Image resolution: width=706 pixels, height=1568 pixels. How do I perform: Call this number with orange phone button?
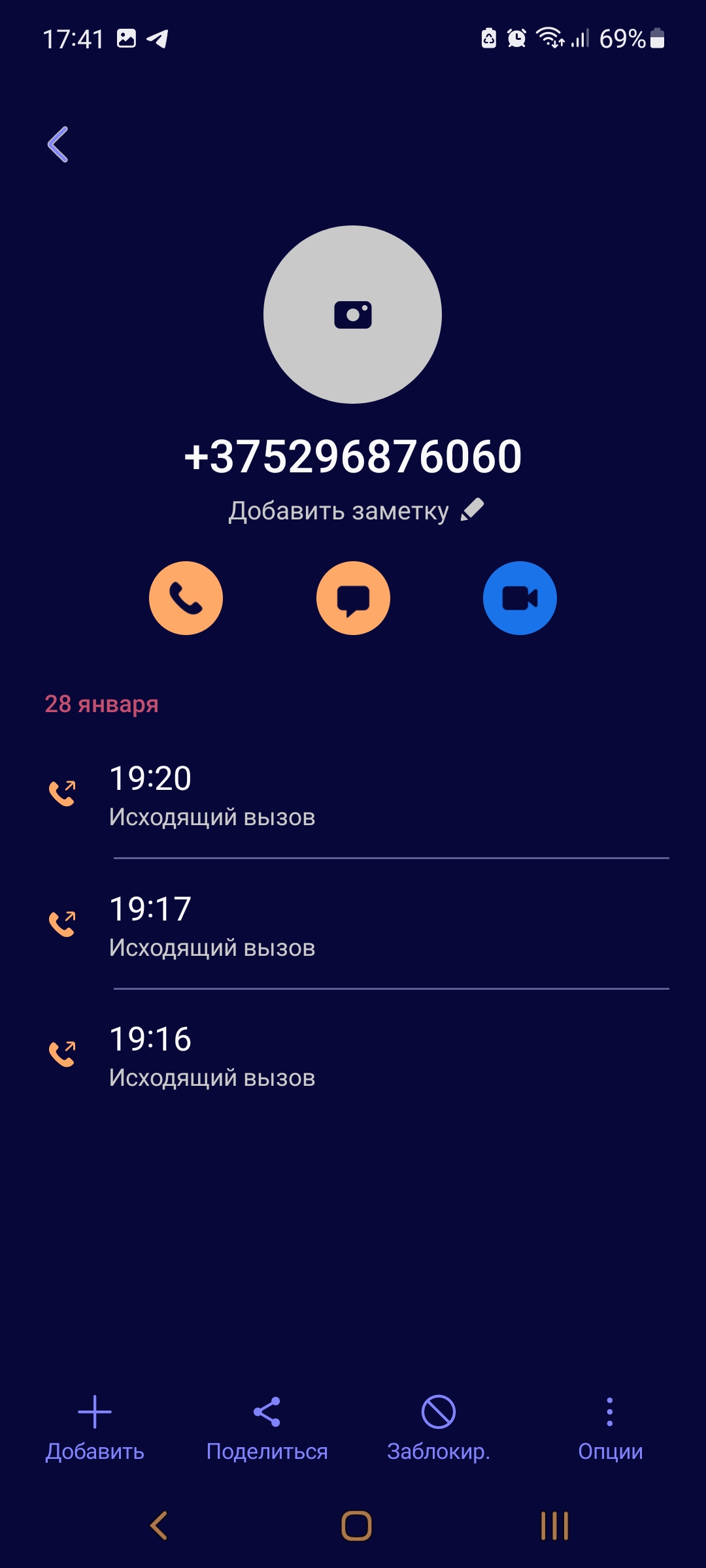click(x=186, y=598)
